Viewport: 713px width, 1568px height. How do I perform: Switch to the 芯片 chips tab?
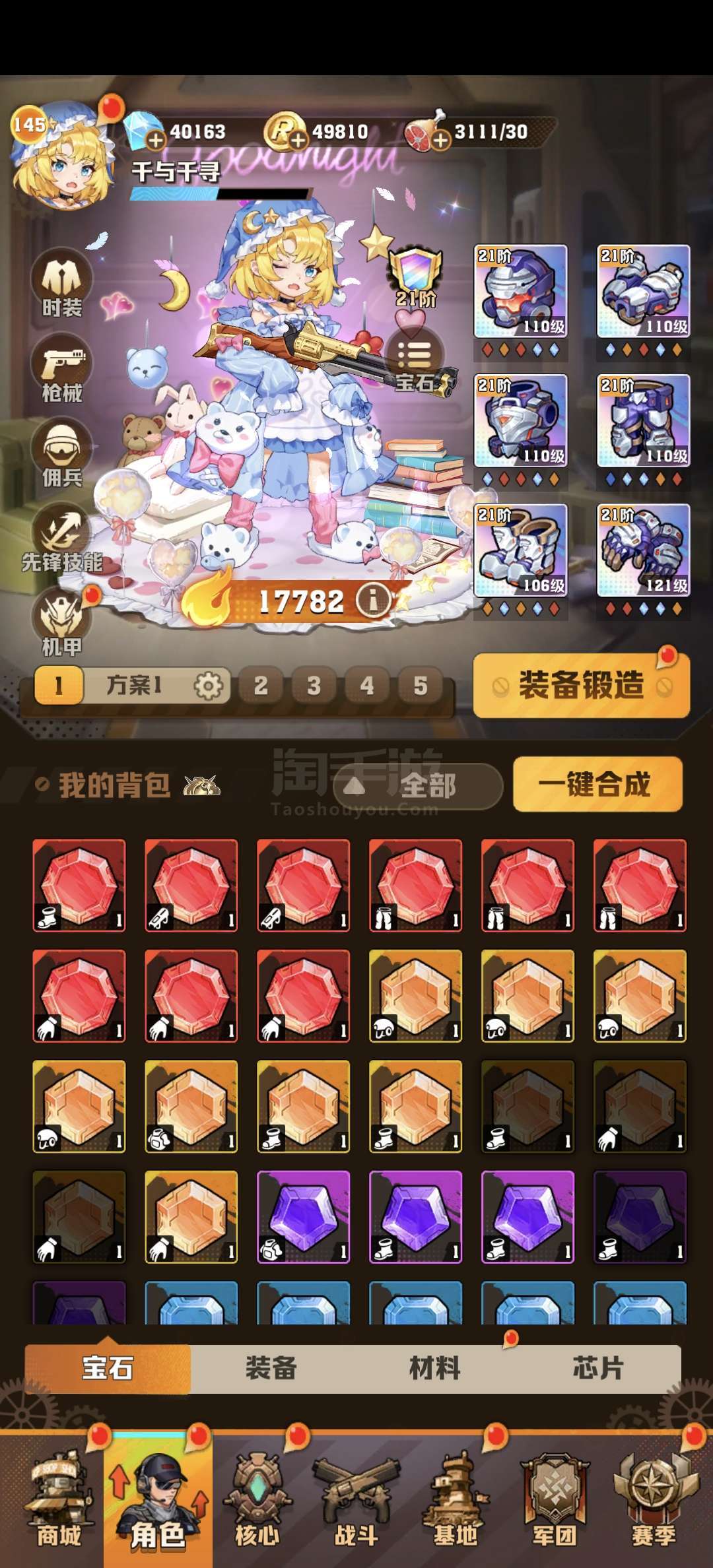[598, 1368]
